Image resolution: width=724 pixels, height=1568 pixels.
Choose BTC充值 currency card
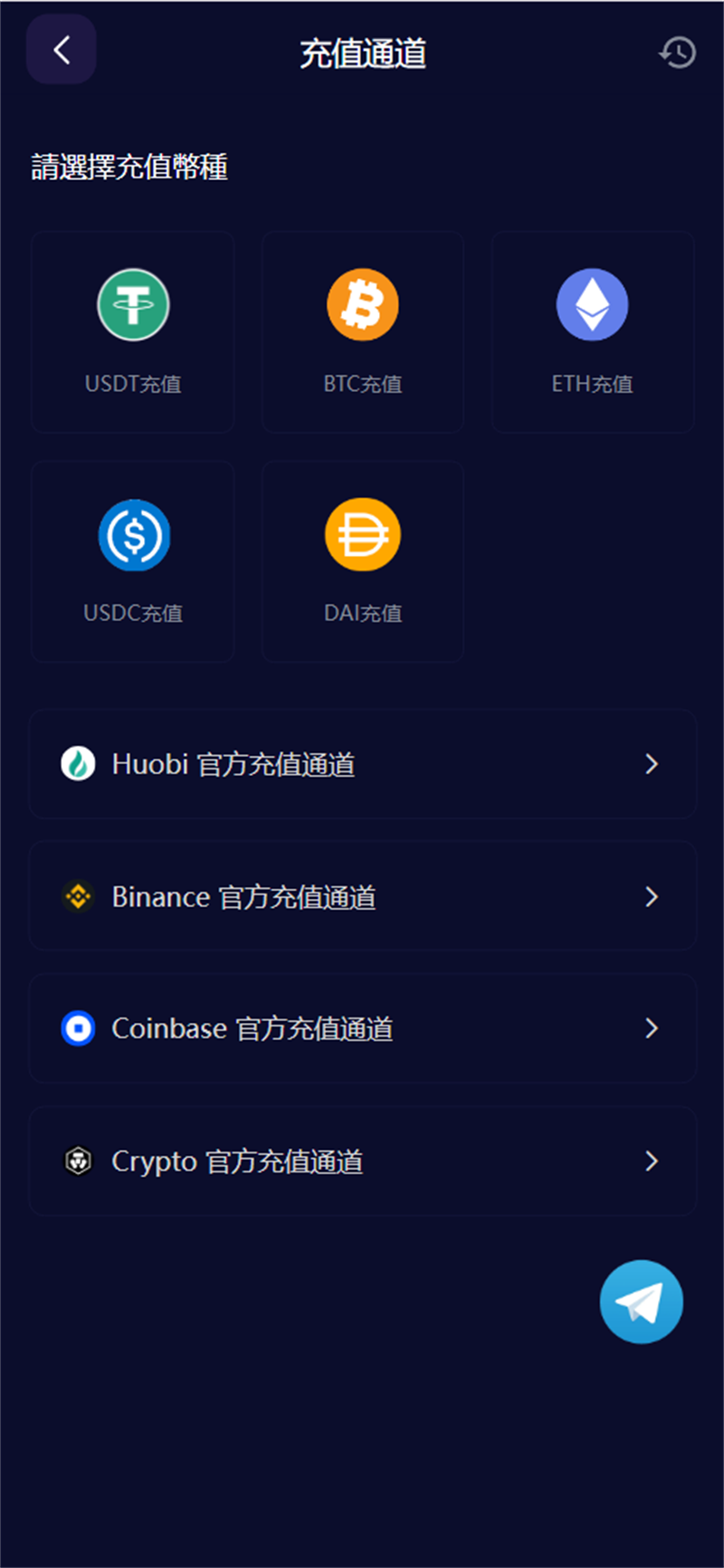[x=363, y=332]
